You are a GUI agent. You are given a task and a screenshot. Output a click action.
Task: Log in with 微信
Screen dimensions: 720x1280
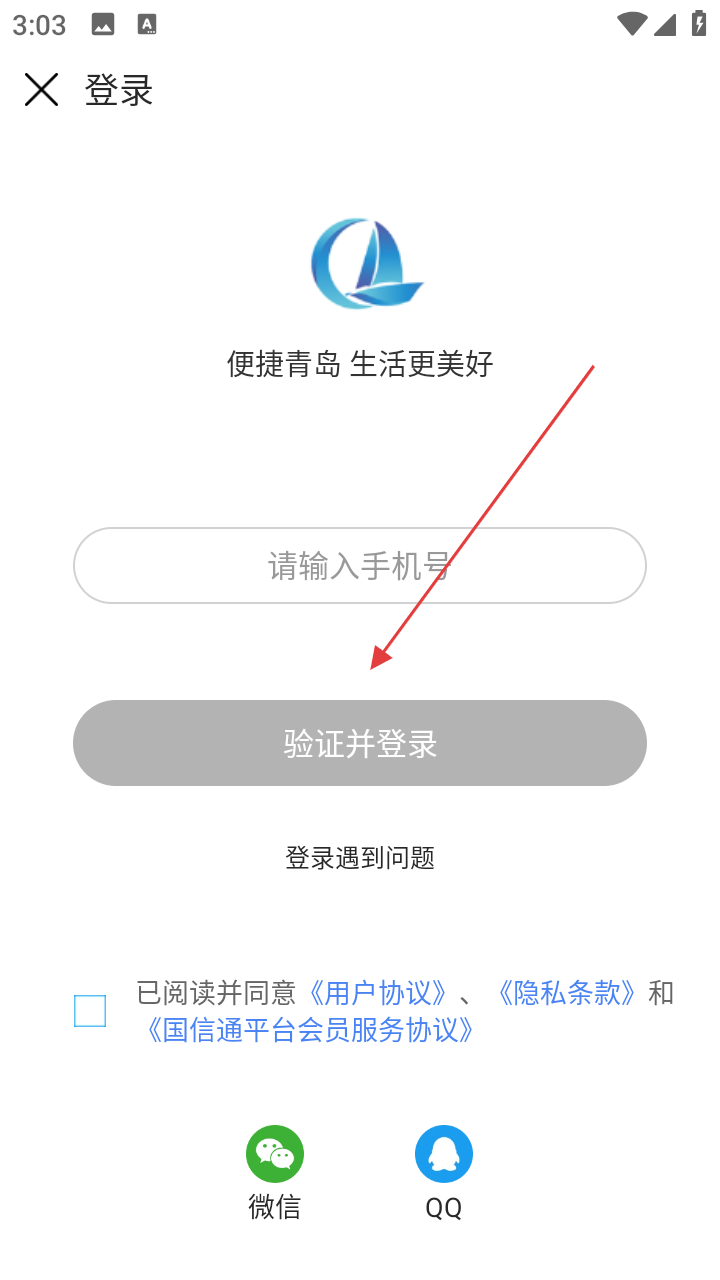point(275,1172)
